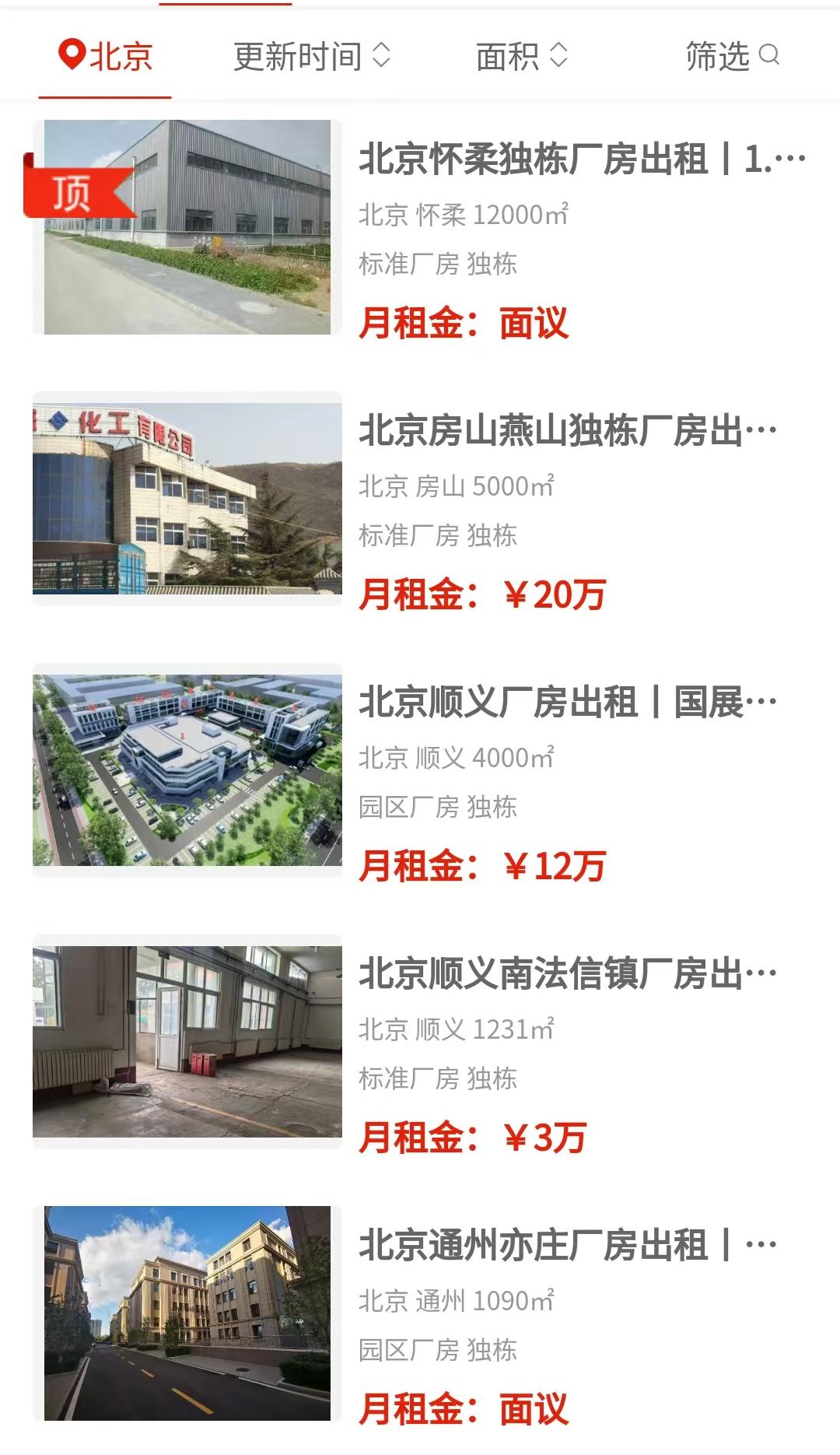Sort listings by 更新时间
The image size is (840, 1455).
(311, 57)
